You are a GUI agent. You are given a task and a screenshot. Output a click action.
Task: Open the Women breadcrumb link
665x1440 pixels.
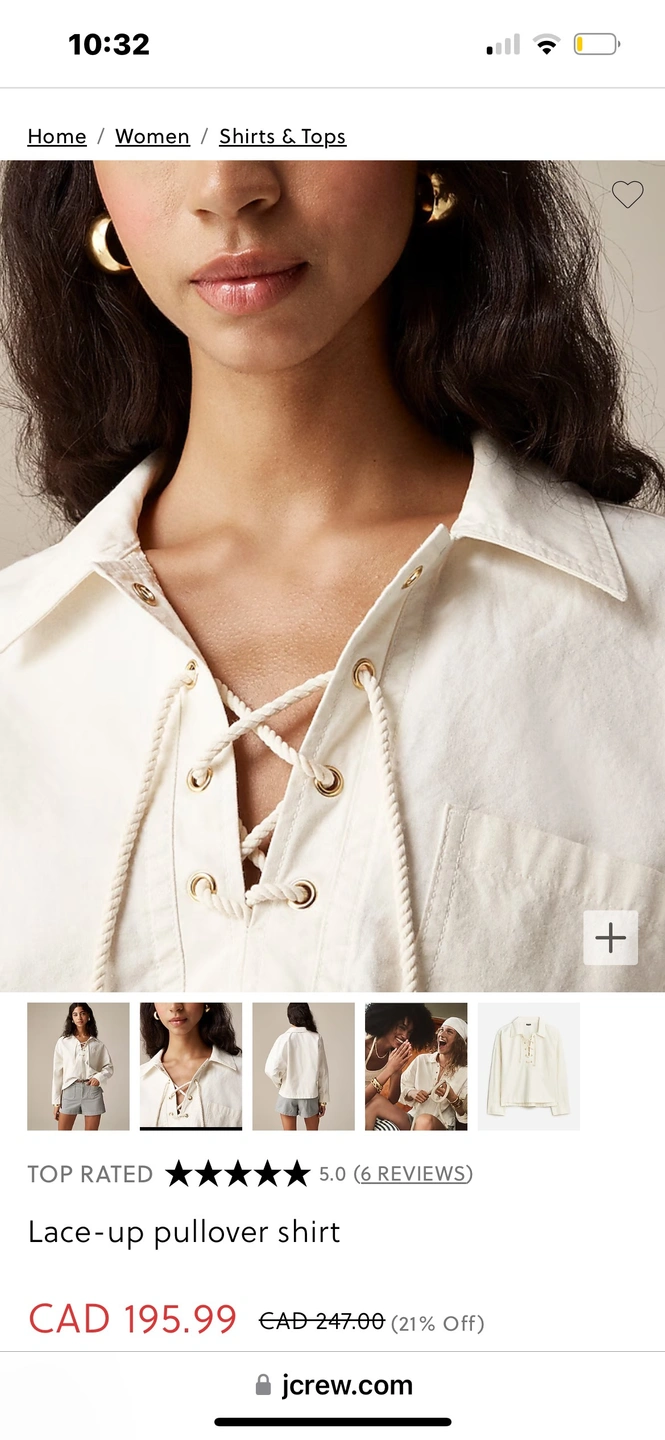(152, 137)
